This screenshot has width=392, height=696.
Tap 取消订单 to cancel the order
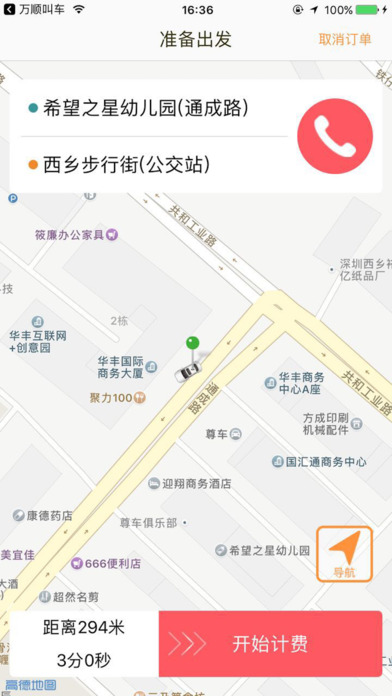click(345, 40)
